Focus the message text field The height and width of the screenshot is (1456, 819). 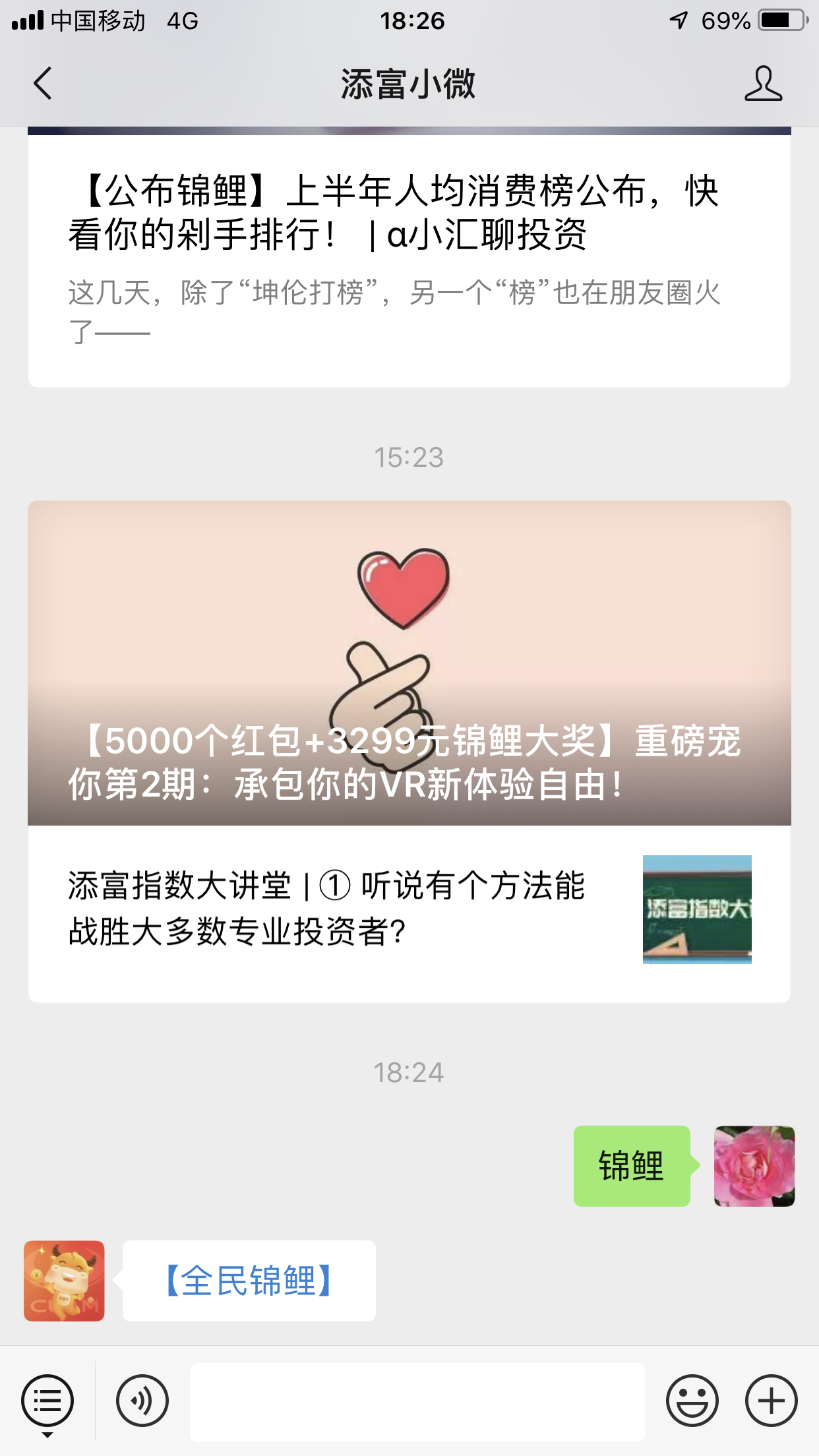[417, 1402]
